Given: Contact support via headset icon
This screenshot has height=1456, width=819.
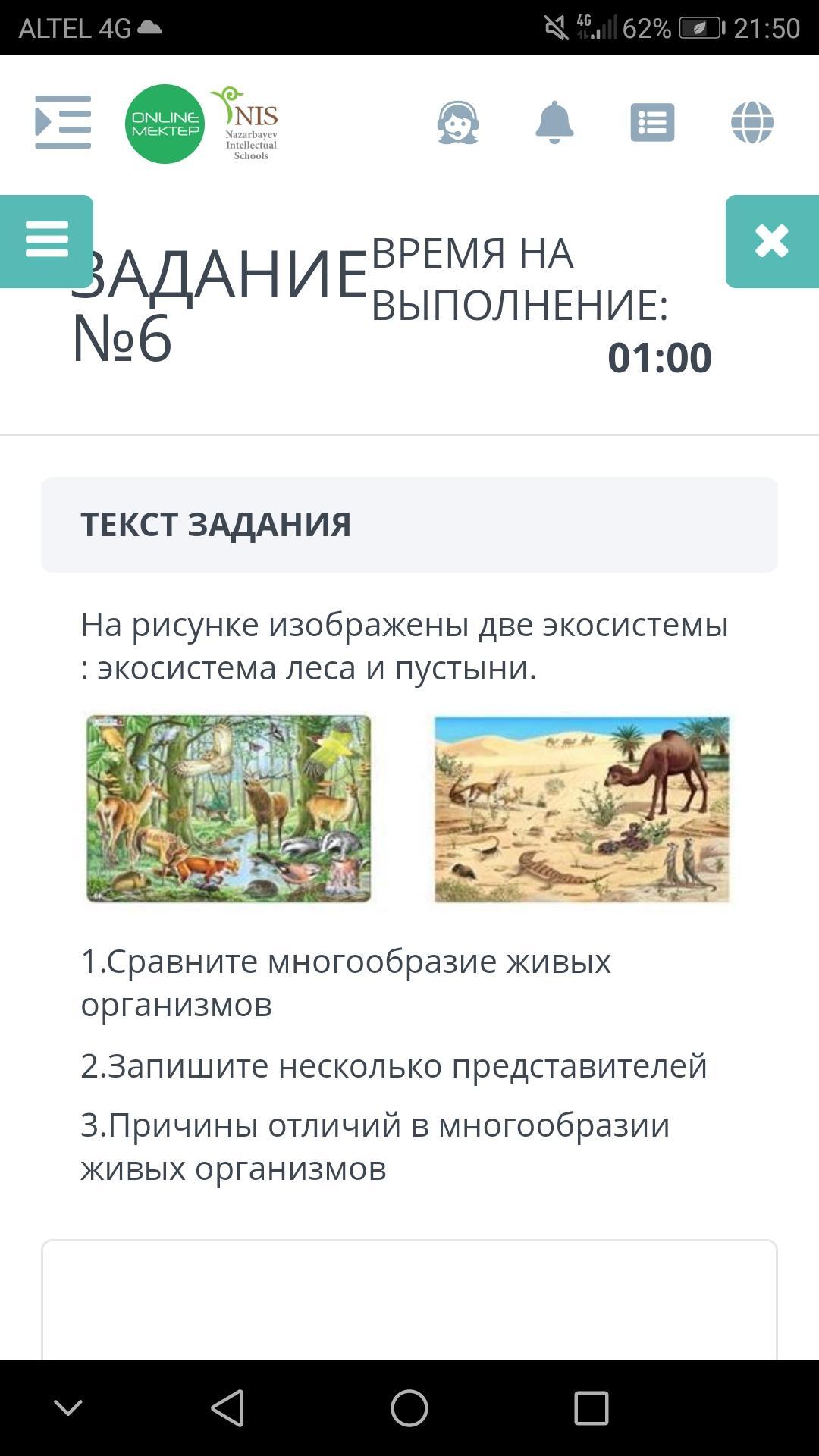Looking at the screenshot, I should 458,122.
